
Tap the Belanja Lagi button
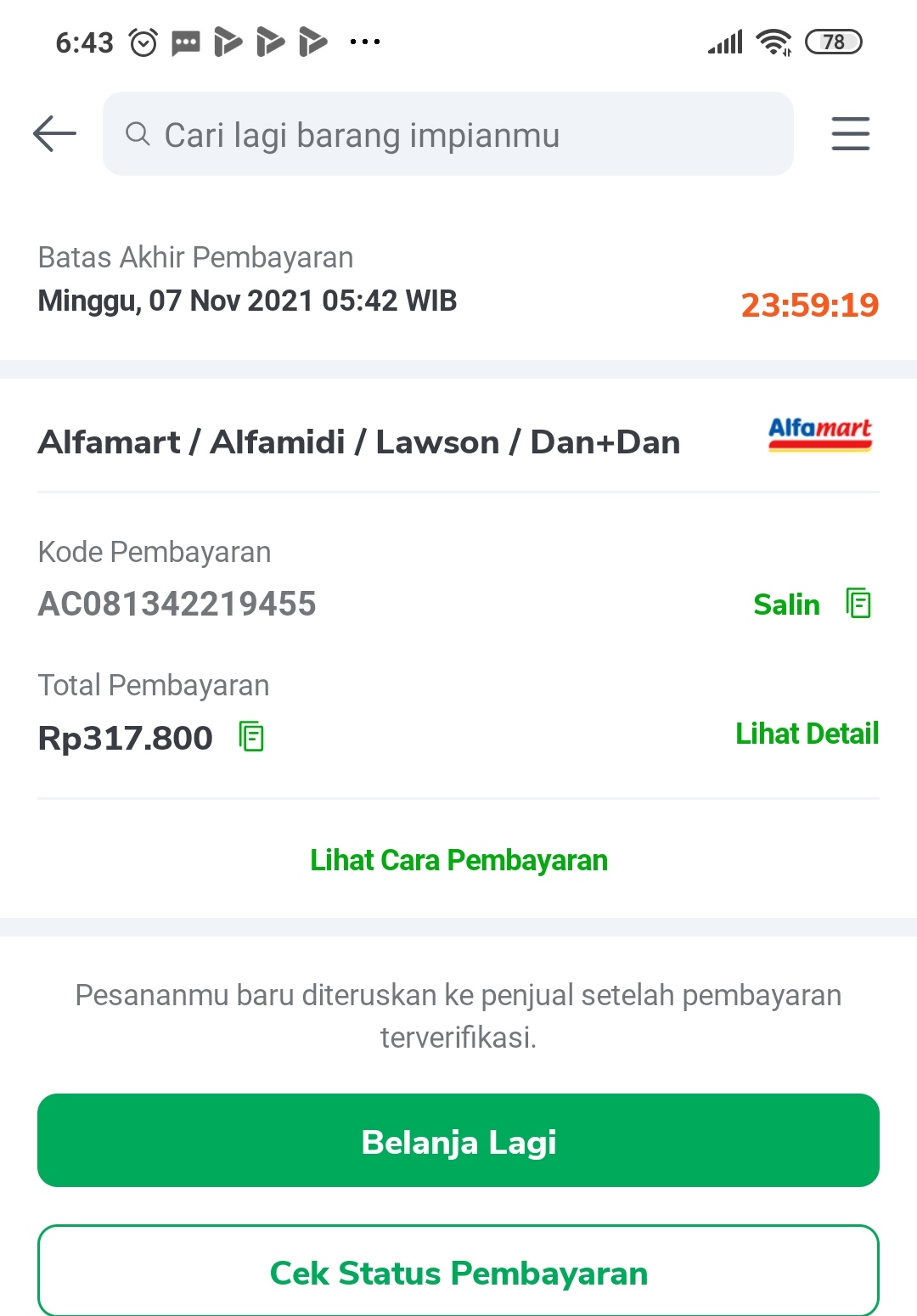click(458, 1140)
